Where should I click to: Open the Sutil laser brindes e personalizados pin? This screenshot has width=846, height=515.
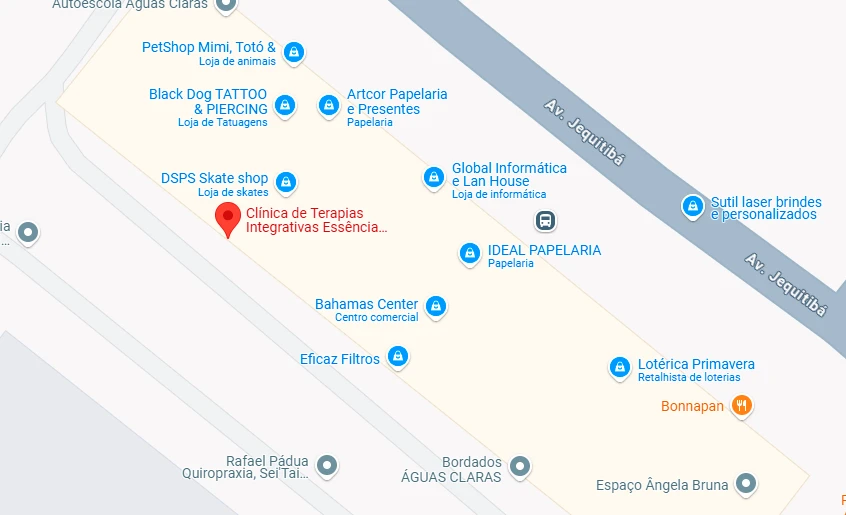[x=691, y=206]
